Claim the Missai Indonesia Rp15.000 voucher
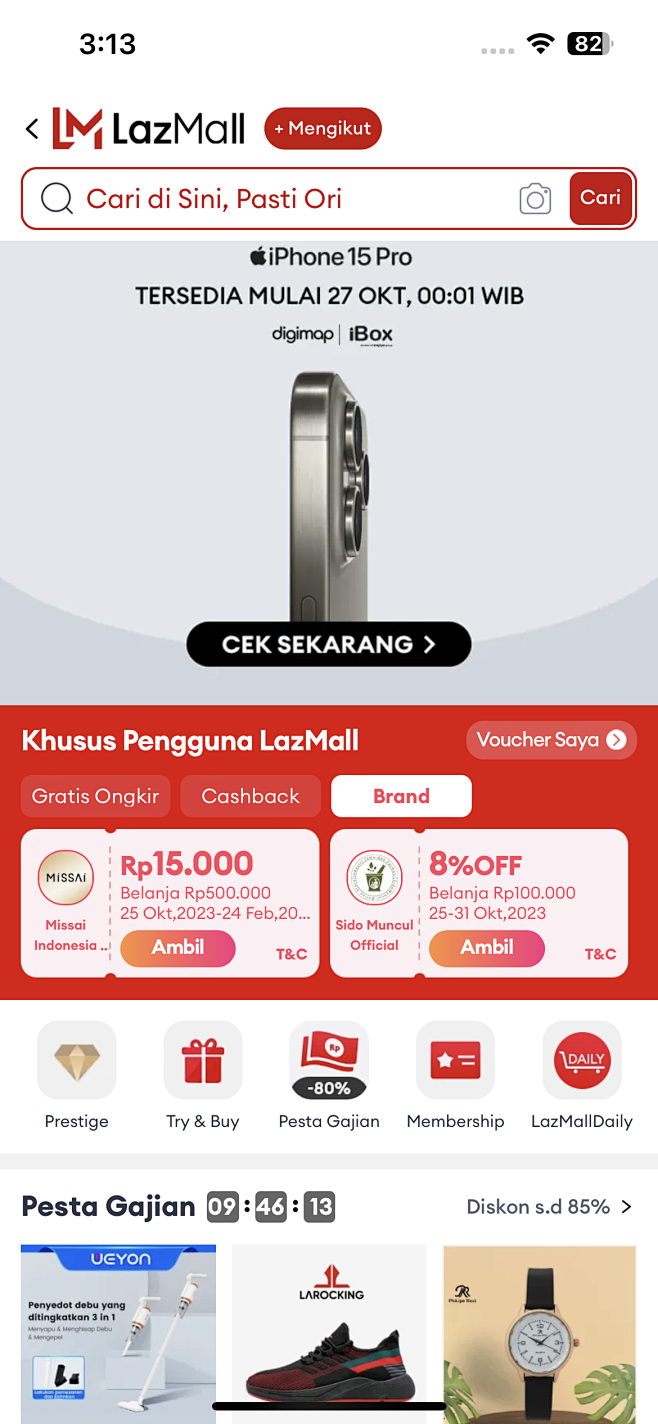The image size is (658, 1424). pos(178,948)
